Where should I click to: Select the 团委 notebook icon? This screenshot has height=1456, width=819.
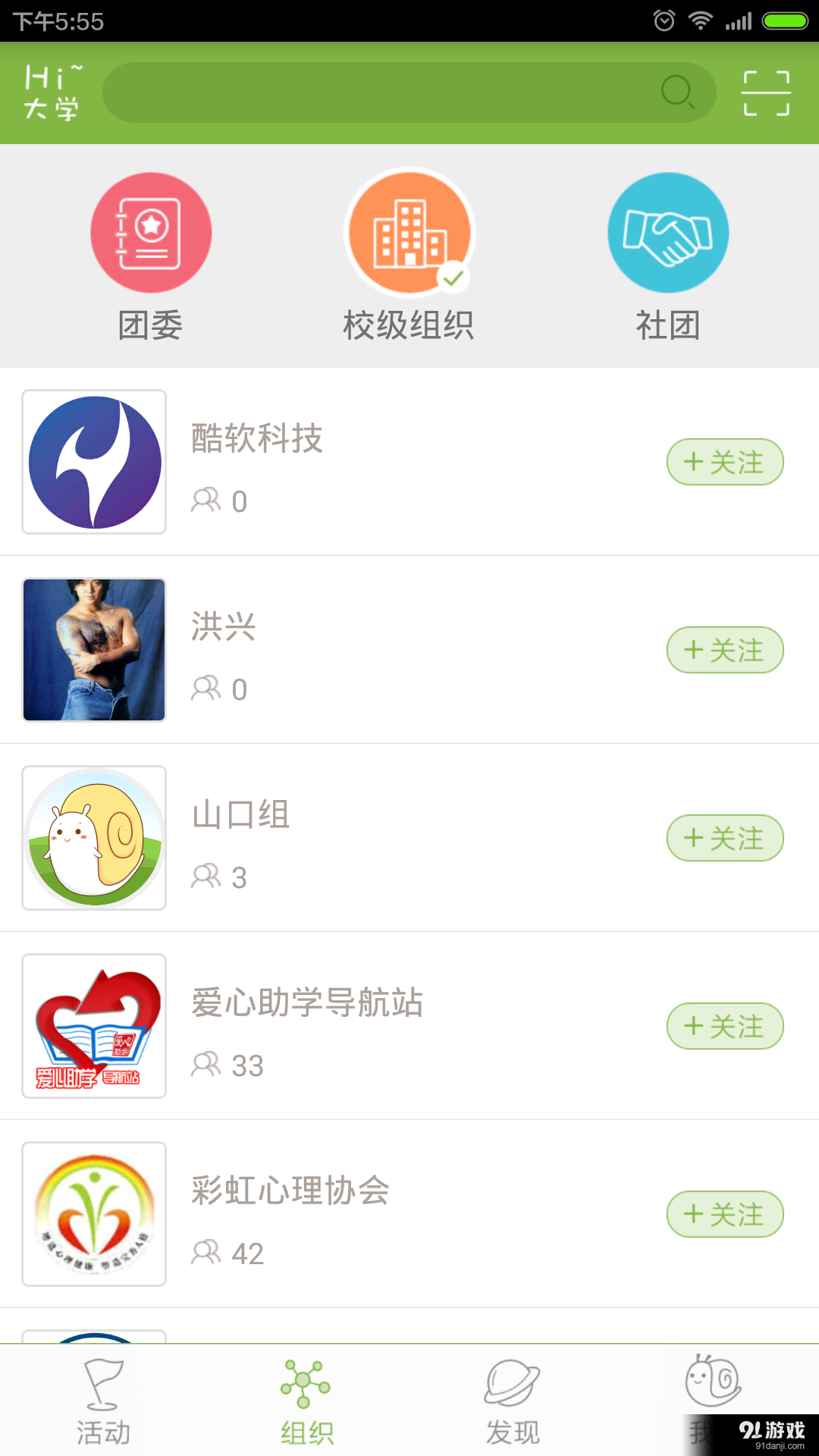pyautogui.click(x=150, y=232)
